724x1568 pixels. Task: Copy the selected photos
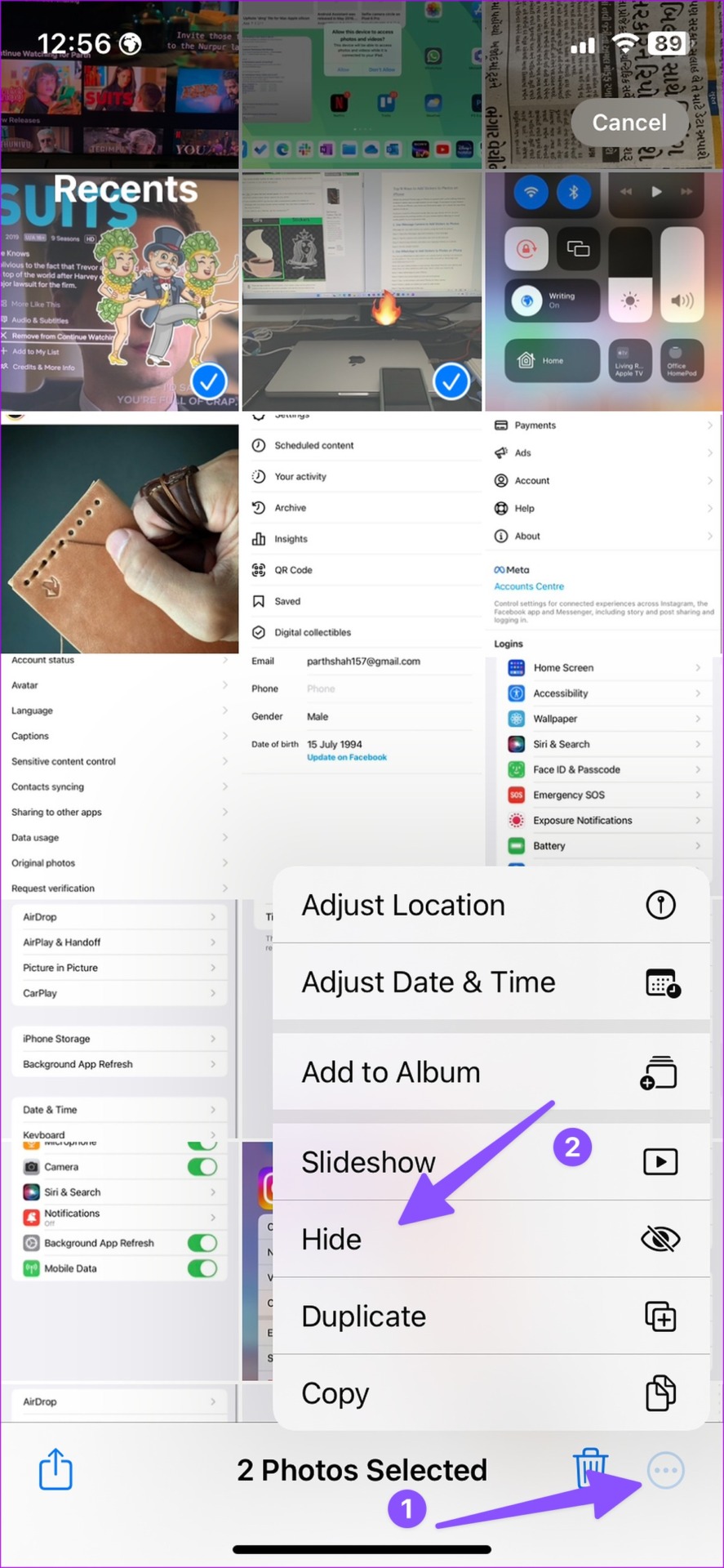pyautogui.click(x=491, y=1392)
